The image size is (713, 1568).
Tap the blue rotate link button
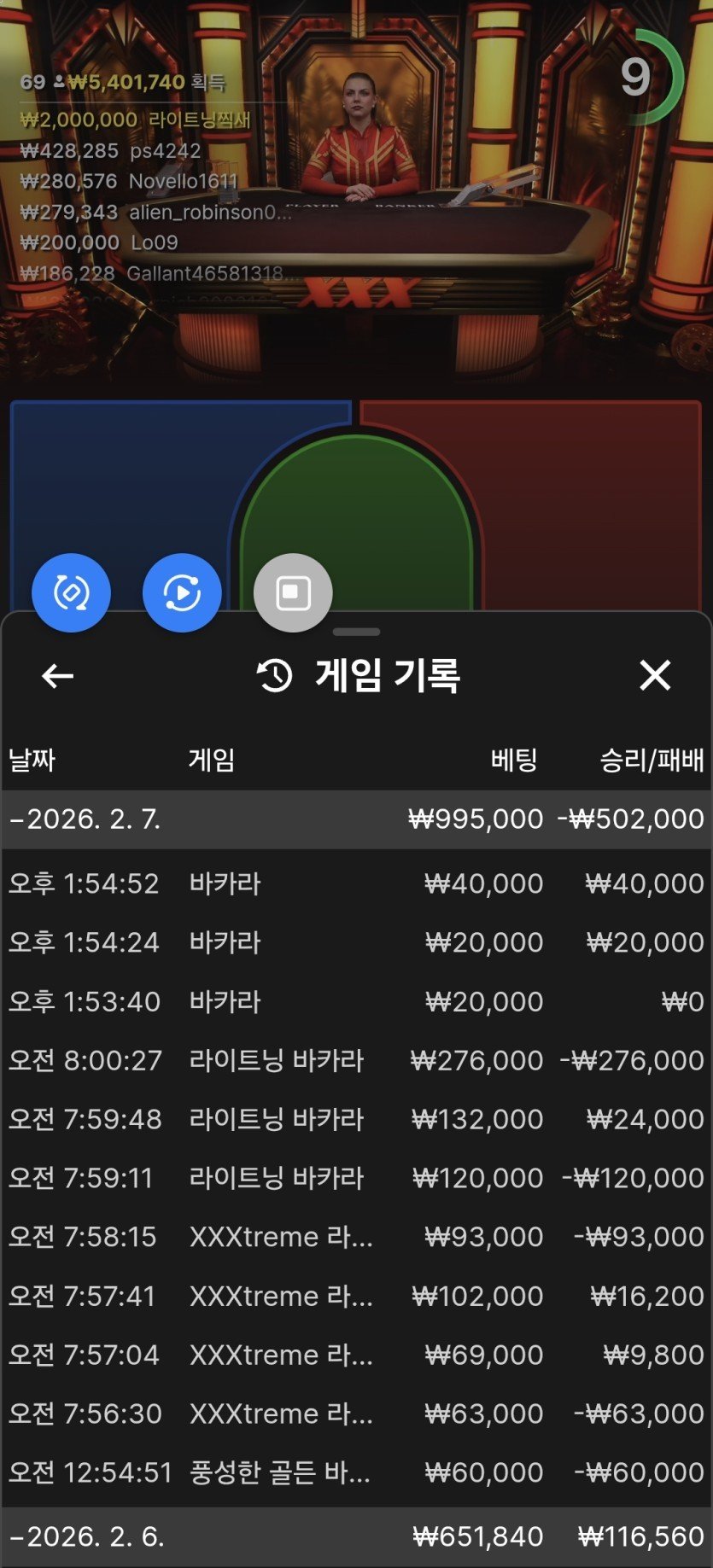click(x=71, y=592)
